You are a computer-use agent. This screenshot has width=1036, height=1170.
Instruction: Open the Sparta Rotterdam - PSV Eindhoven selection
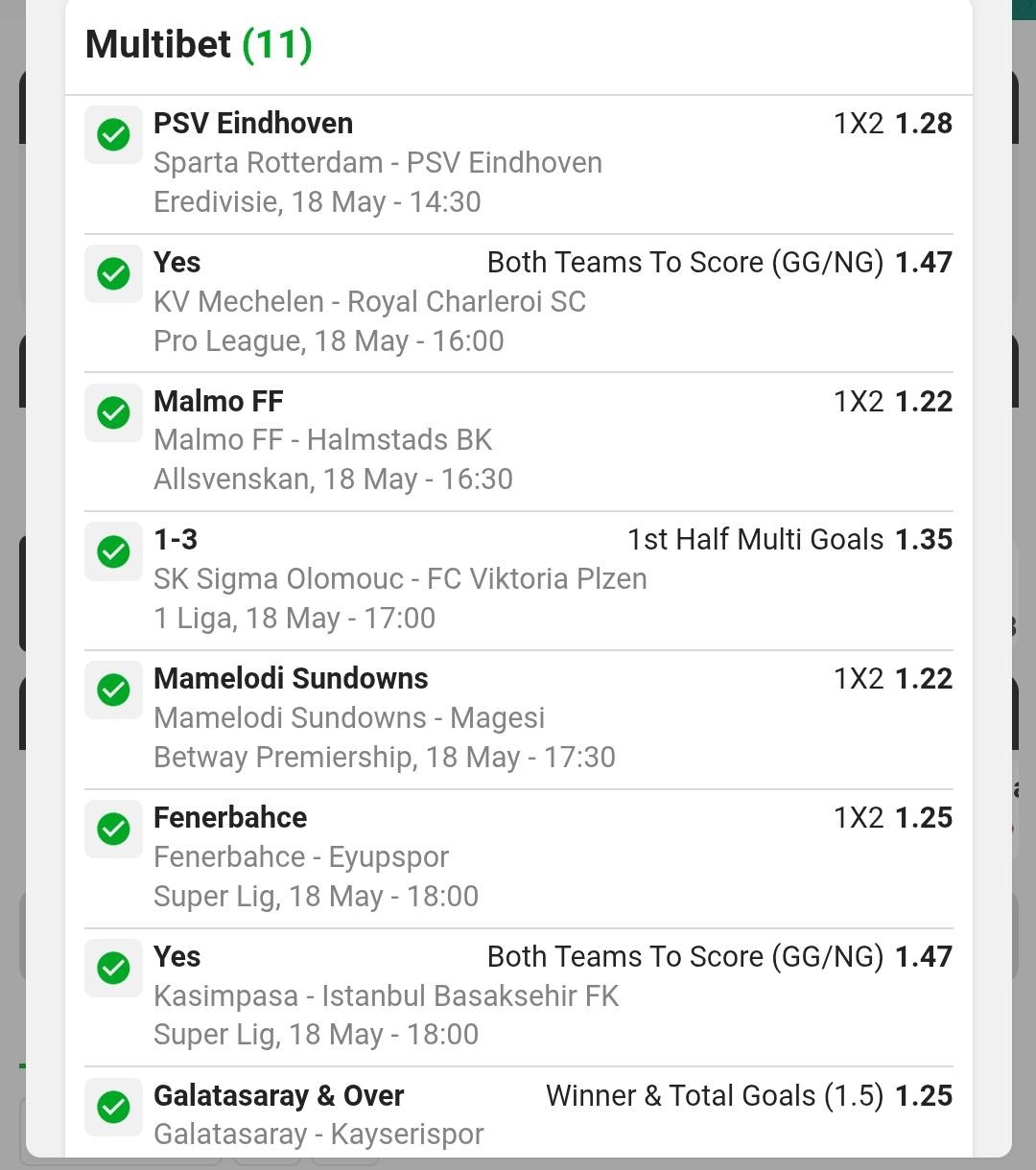pyautogui.click(x=518, y=163)
